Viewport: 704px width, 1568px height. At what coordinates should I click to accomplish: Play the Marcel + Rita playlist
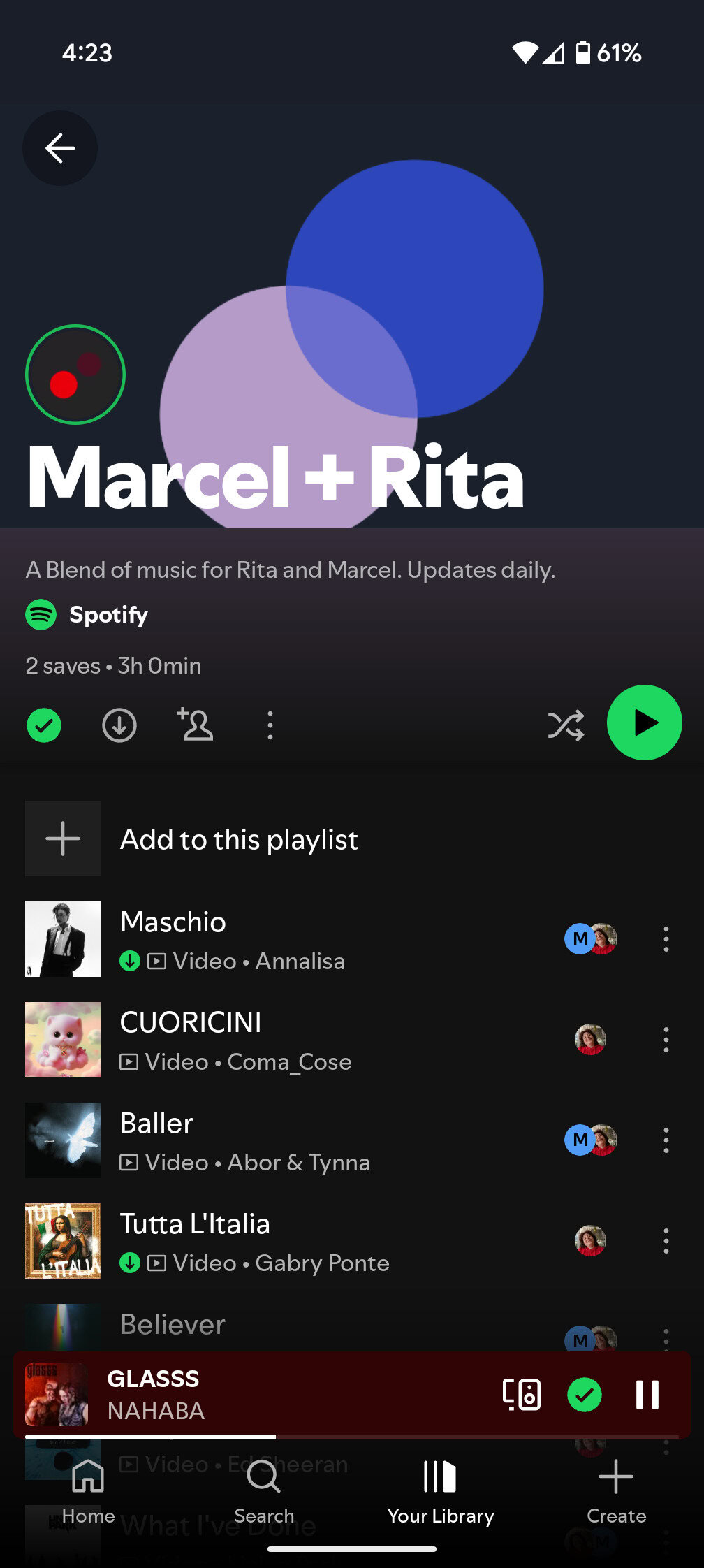[x=644, y=723]
